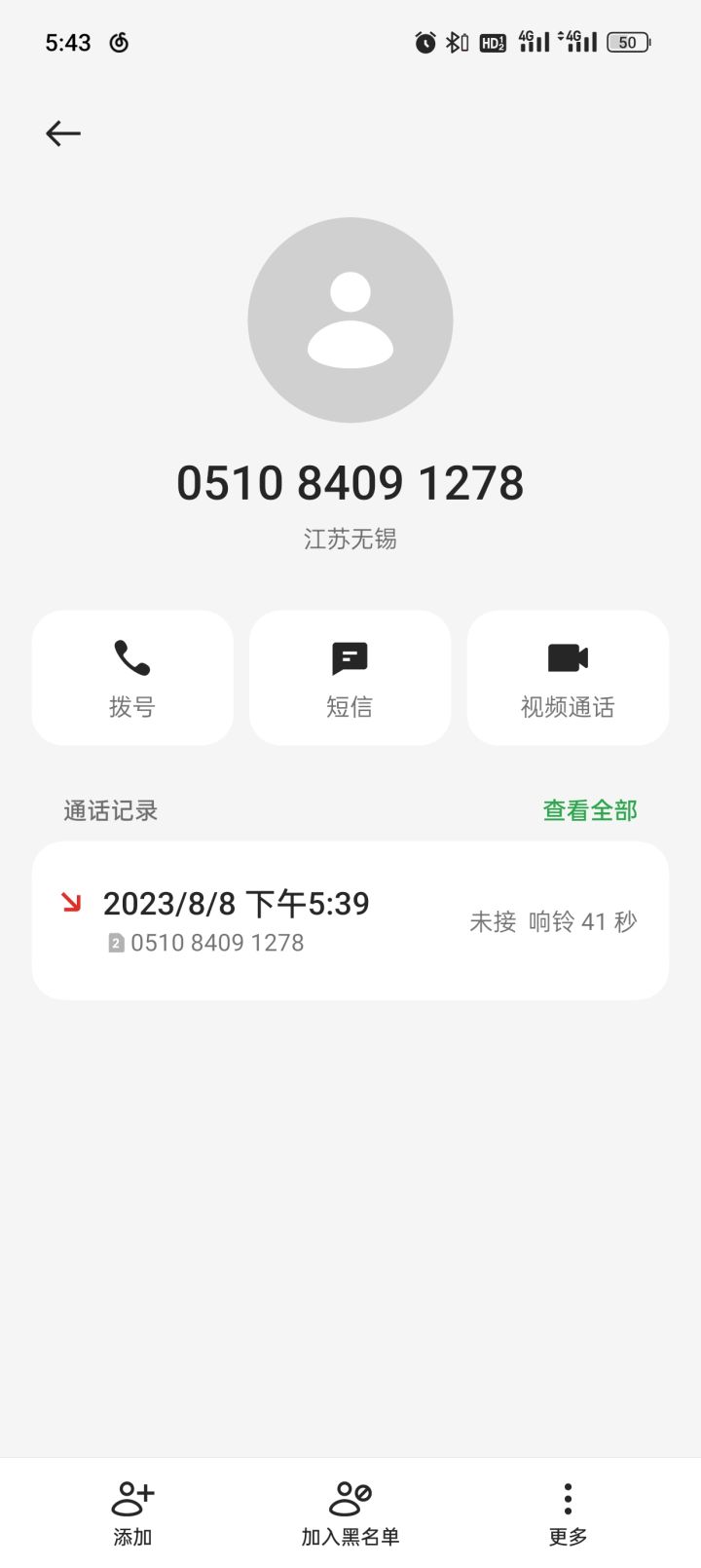Image resolution: width=701 pixels, height=1568 pixels.
Task: Open the missed call from 2023/8/8
Action: pos(350,920)
